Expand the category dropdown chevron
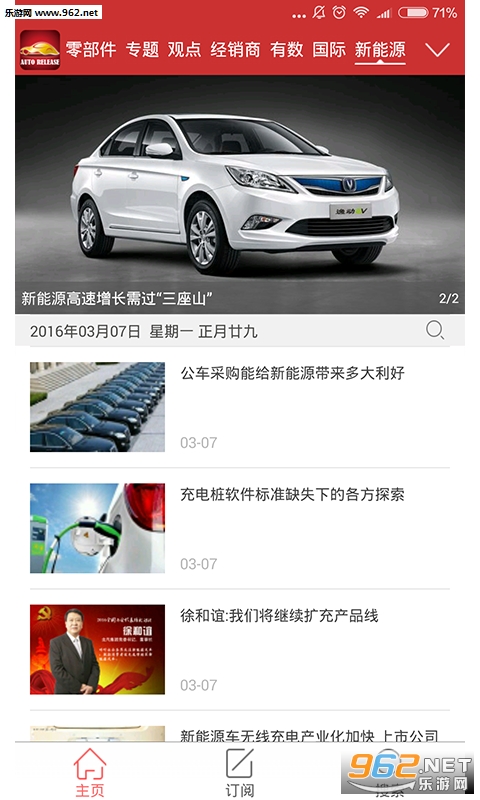Image resolution: width=480 pixels, height=800 pixels. tap(437, 50)
